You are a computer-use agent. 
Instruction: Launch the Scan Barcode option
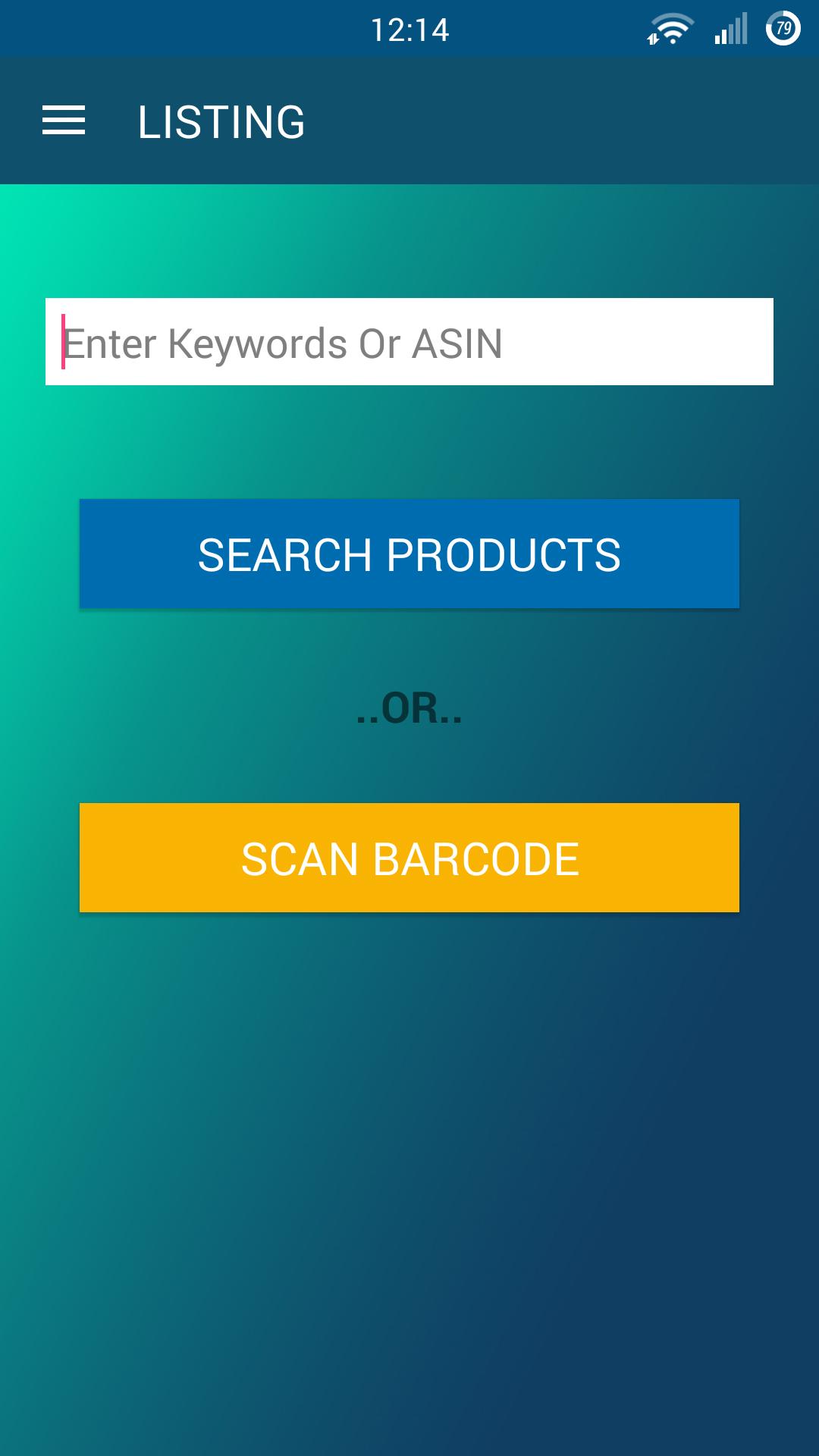click(x=409, y=858)
